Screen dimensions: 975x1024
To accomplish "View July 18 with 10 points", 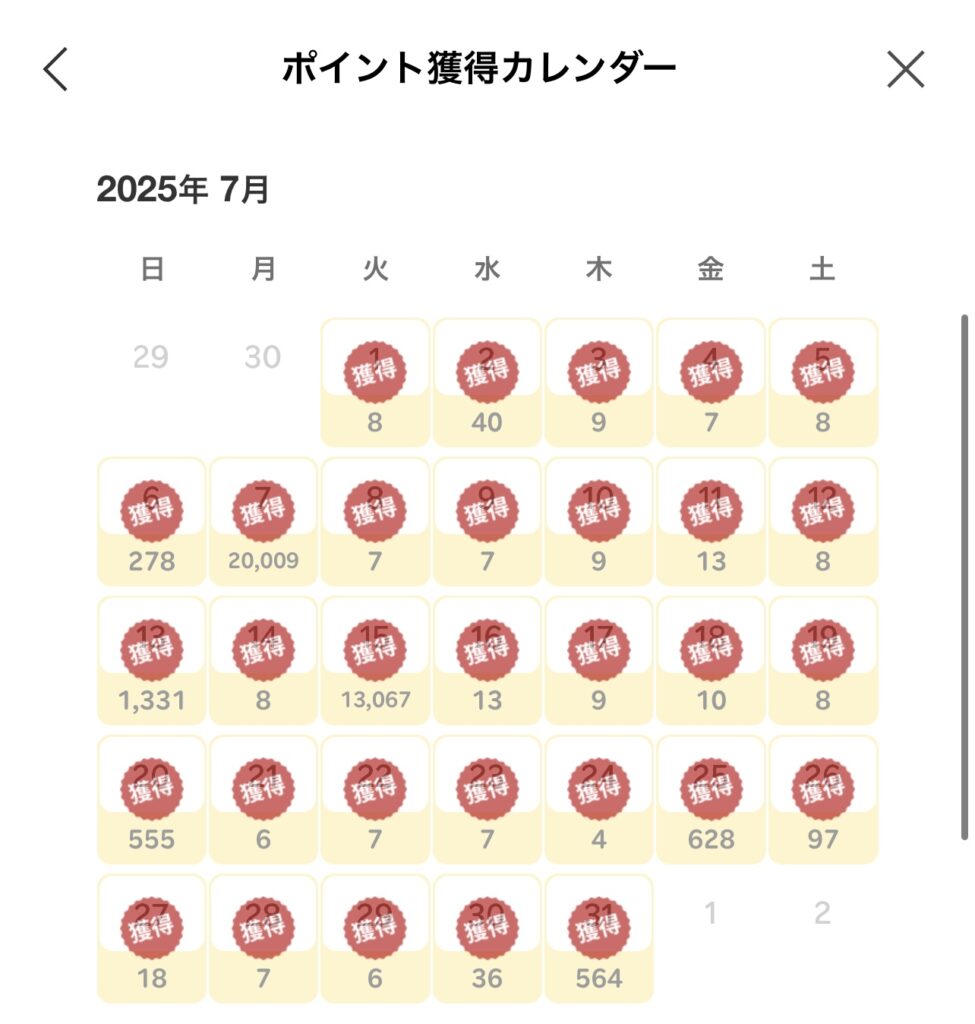I will 710,660.
